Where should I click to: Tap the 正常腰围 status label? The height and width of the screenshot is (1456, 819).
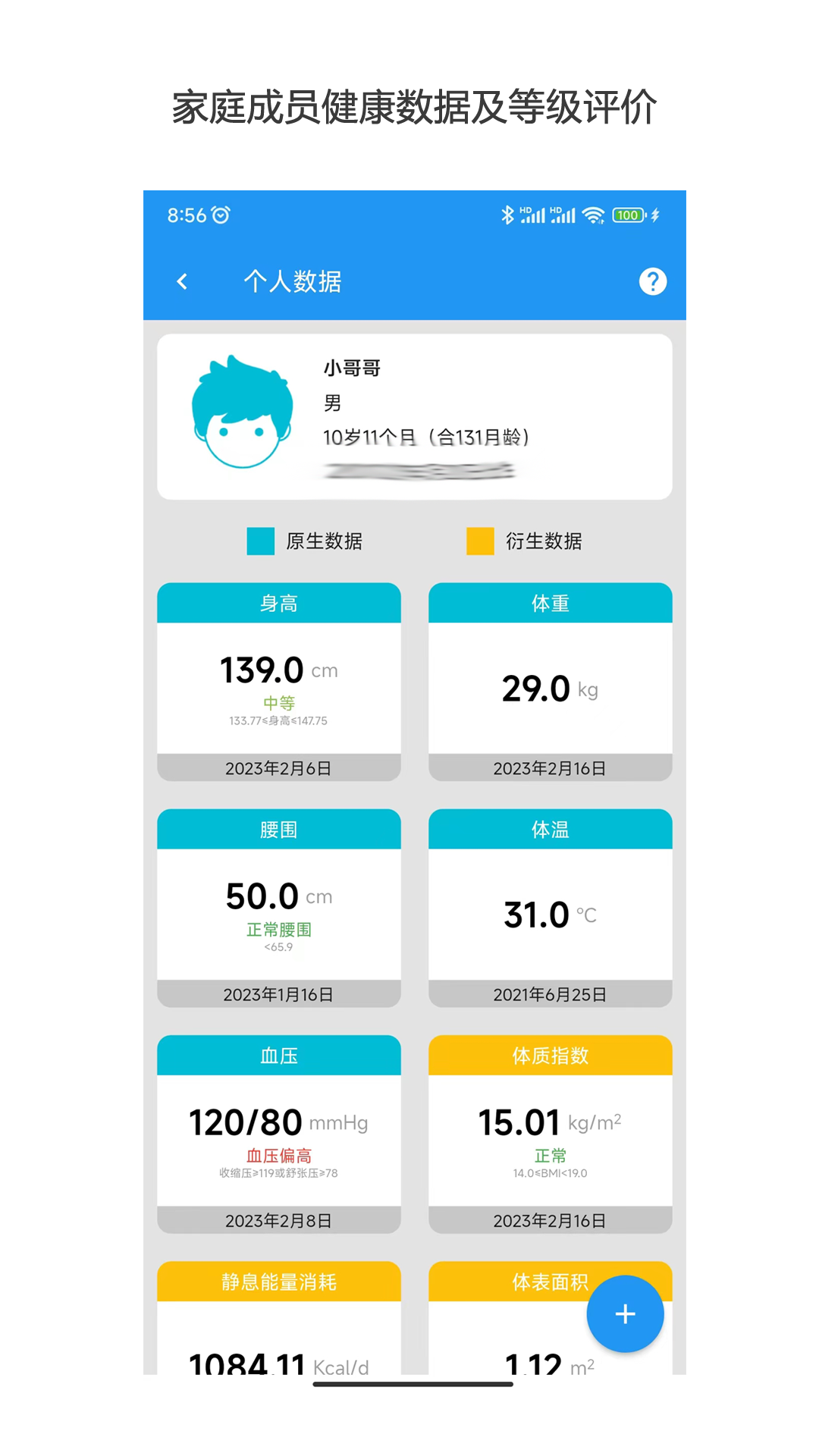(278, 929)
